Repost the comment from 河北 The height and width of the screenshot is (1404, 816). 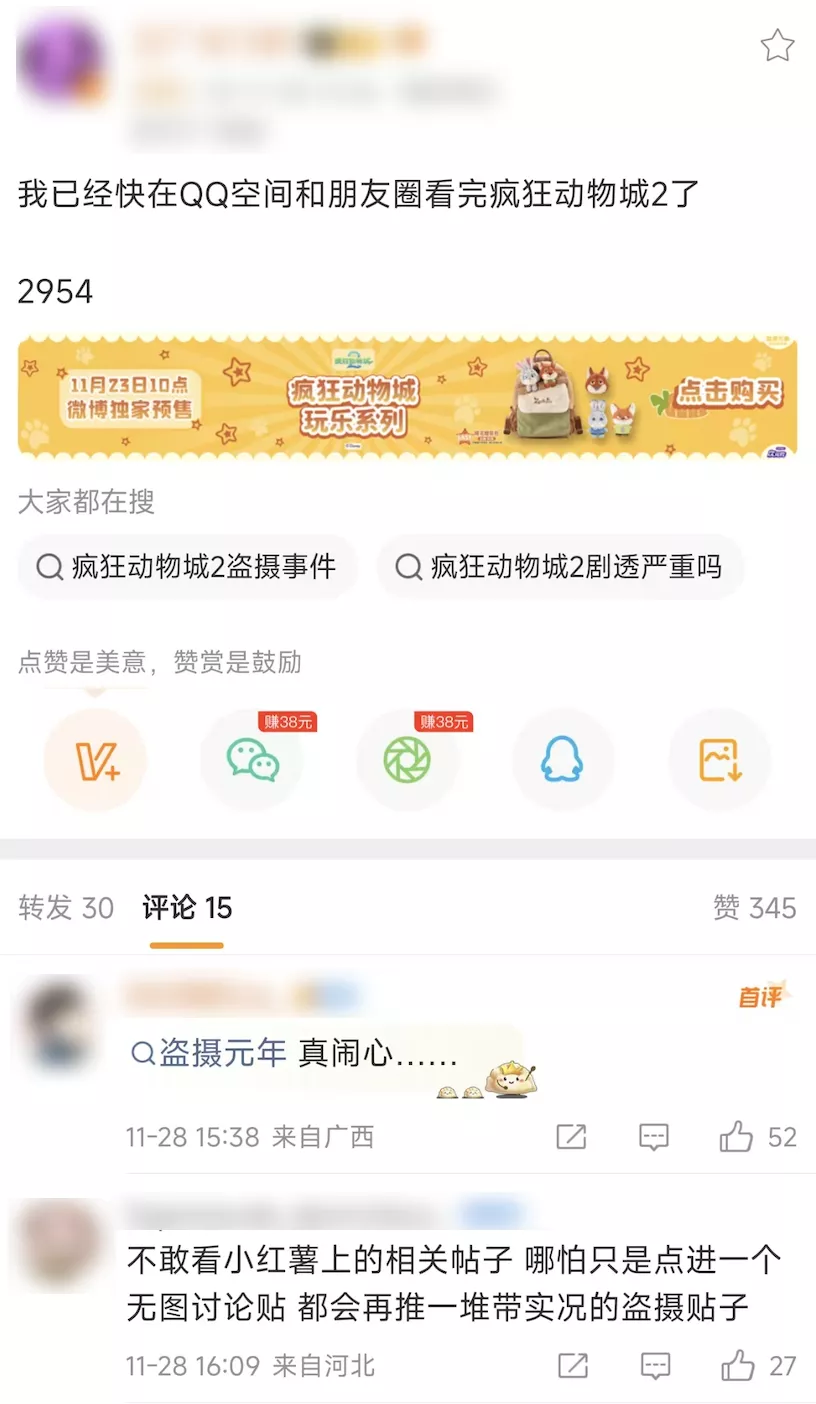572,1366
